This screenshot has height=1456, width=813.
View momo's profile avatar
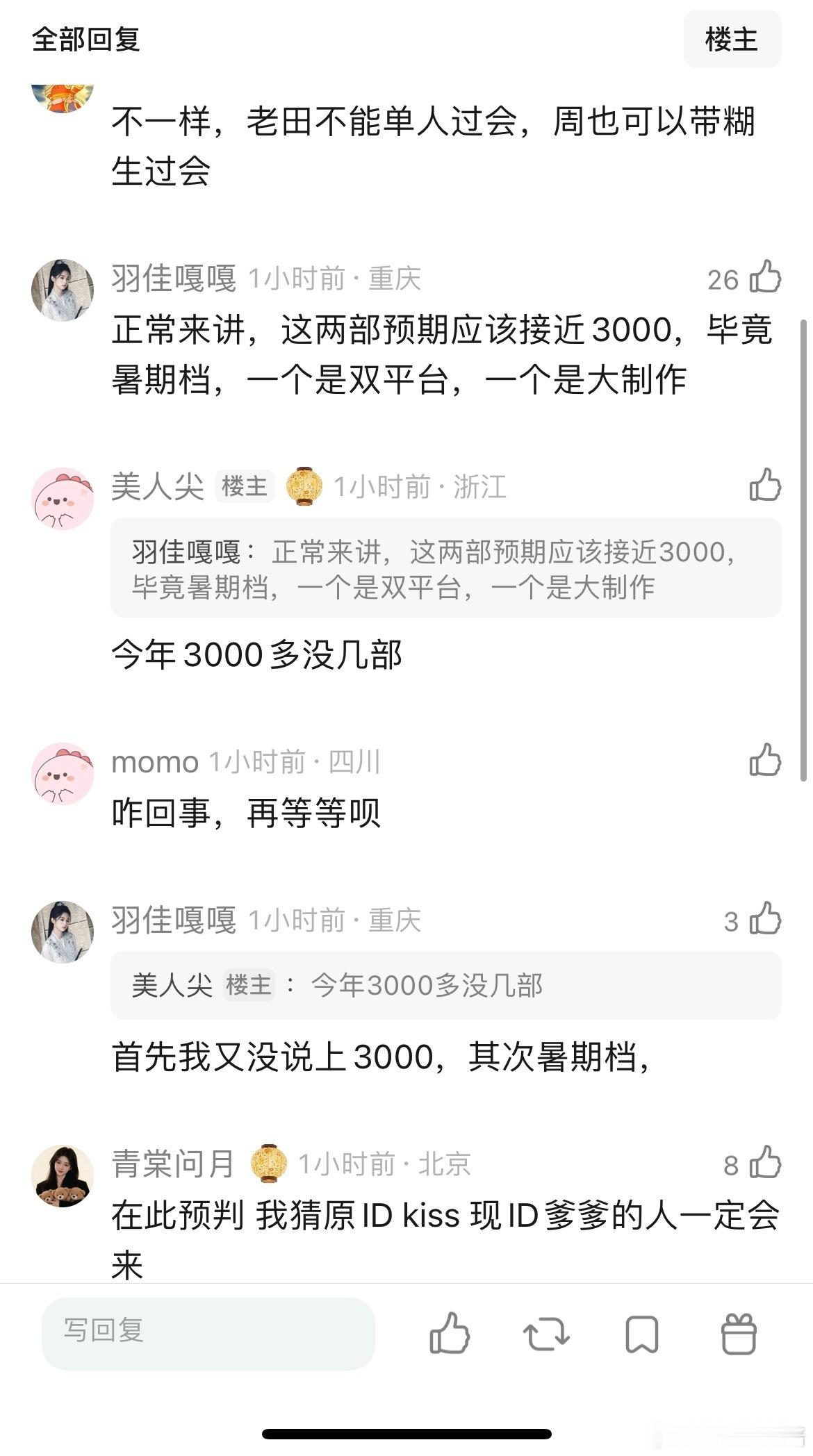[63, 773]
